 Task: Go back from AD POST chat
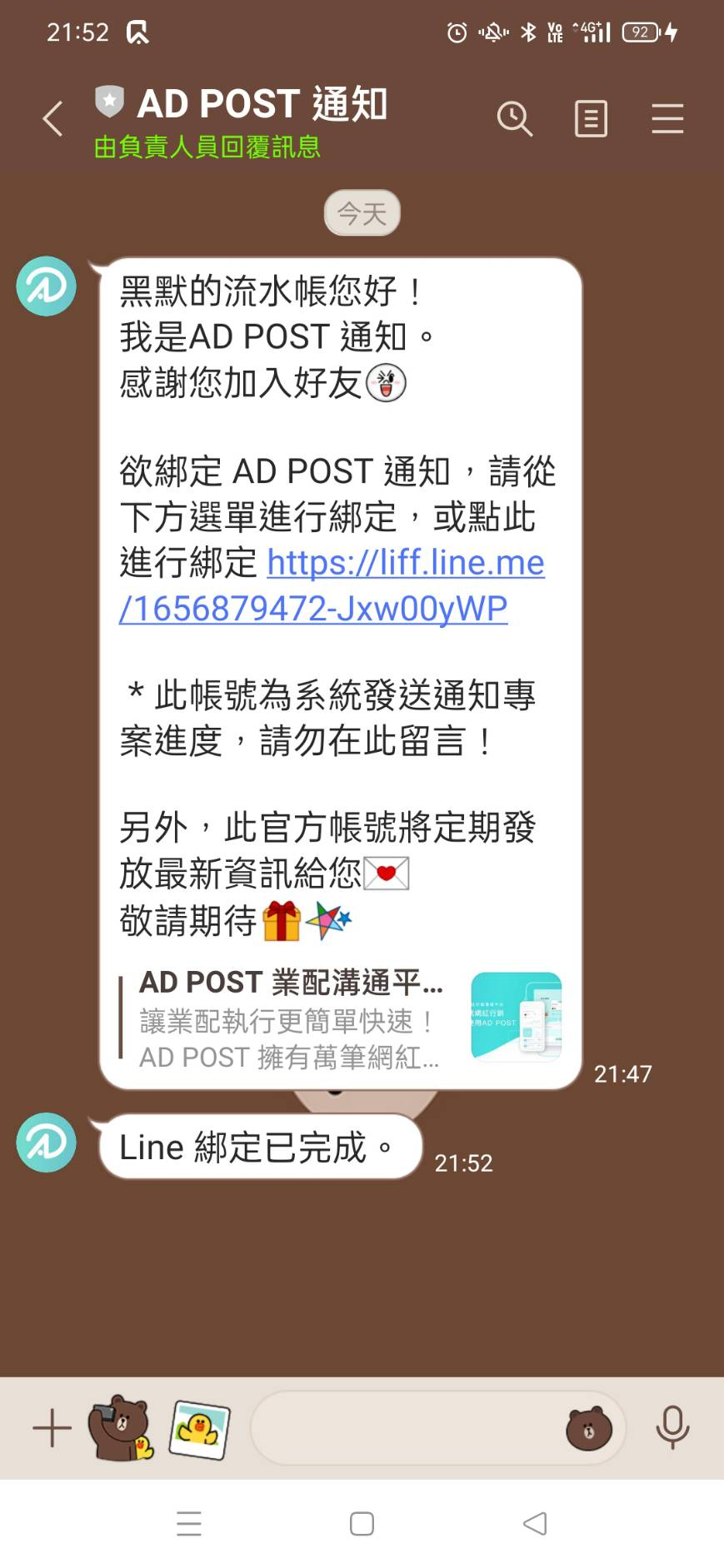point(52,118)
